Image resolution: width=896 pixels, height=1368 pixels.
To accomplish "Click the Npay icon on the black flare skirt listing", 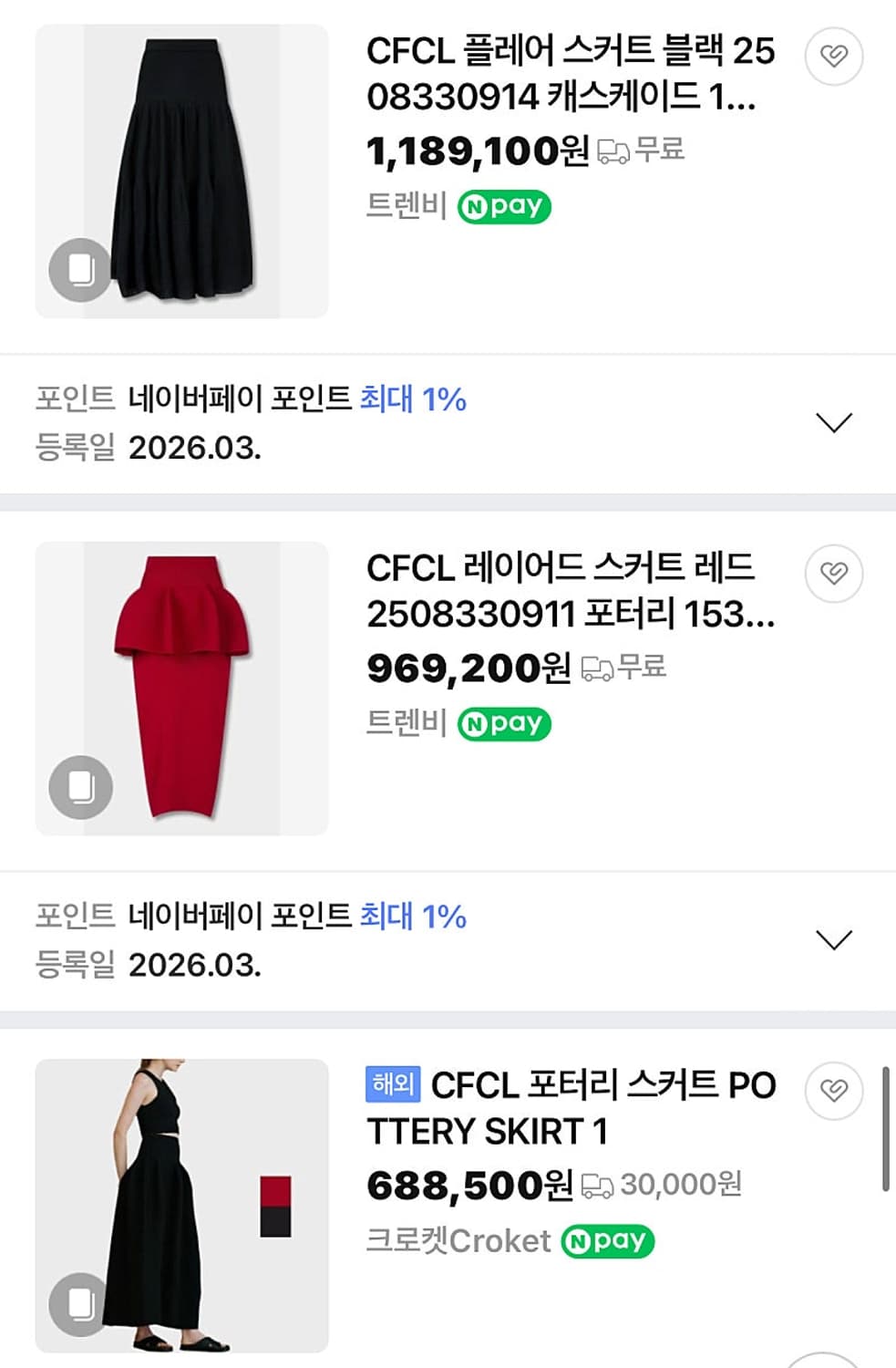I will click(506, 207).
